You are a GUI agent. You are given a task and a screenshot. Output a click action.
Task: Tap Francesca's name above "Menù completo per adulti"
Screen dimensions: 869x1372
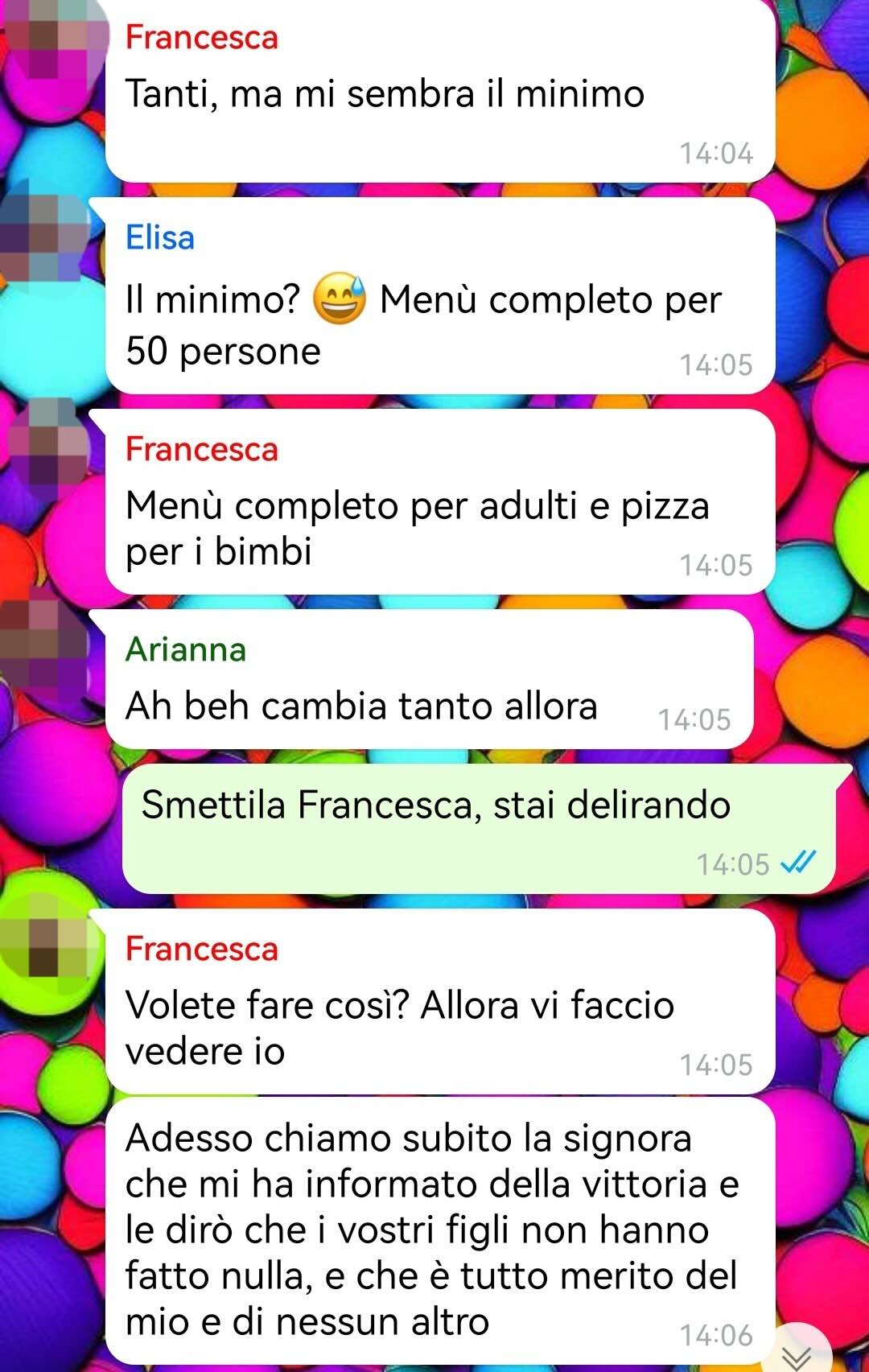point(202,449)
